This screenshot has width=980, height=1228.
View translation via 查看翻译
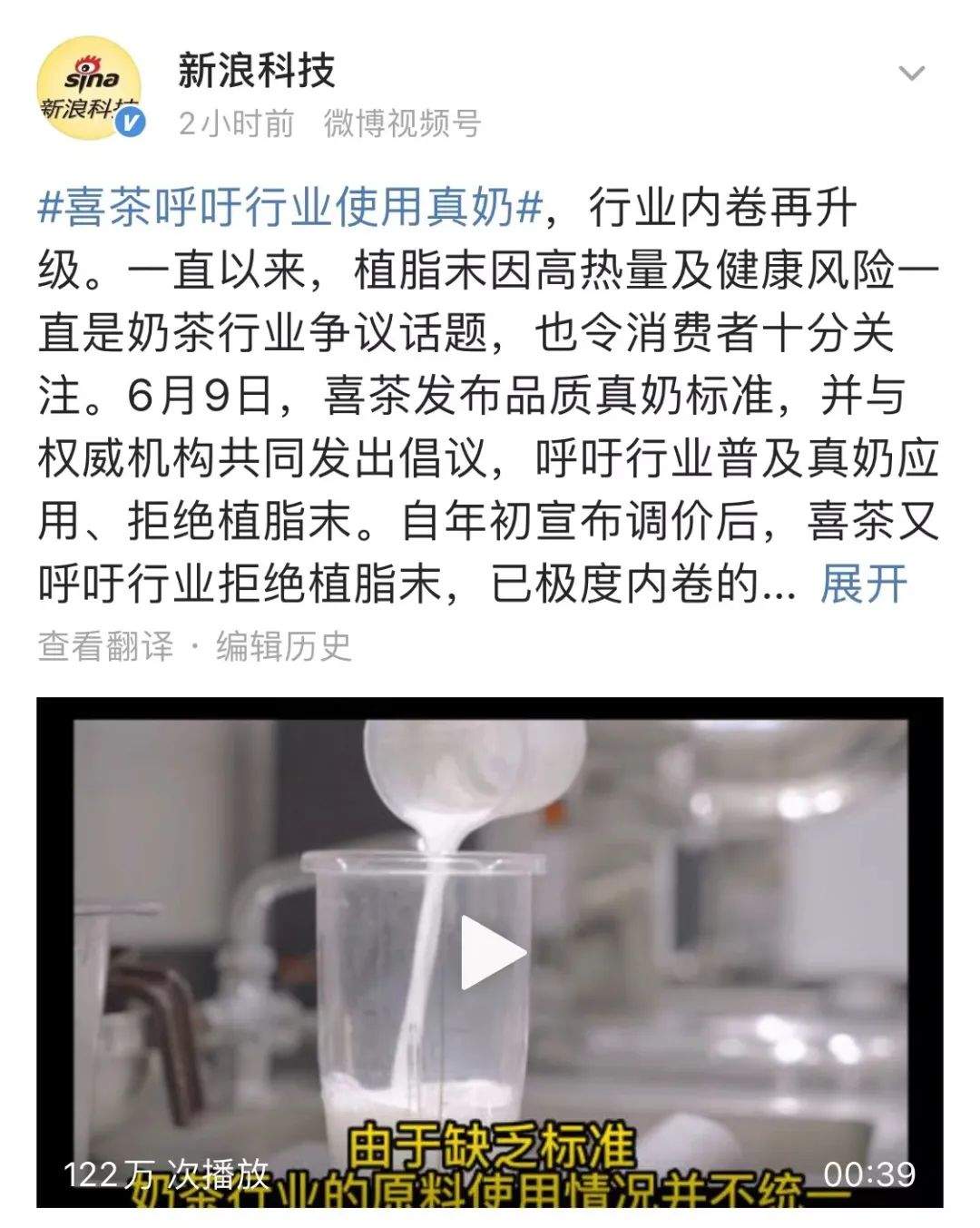pyautogui.click(x=105, y=646)
